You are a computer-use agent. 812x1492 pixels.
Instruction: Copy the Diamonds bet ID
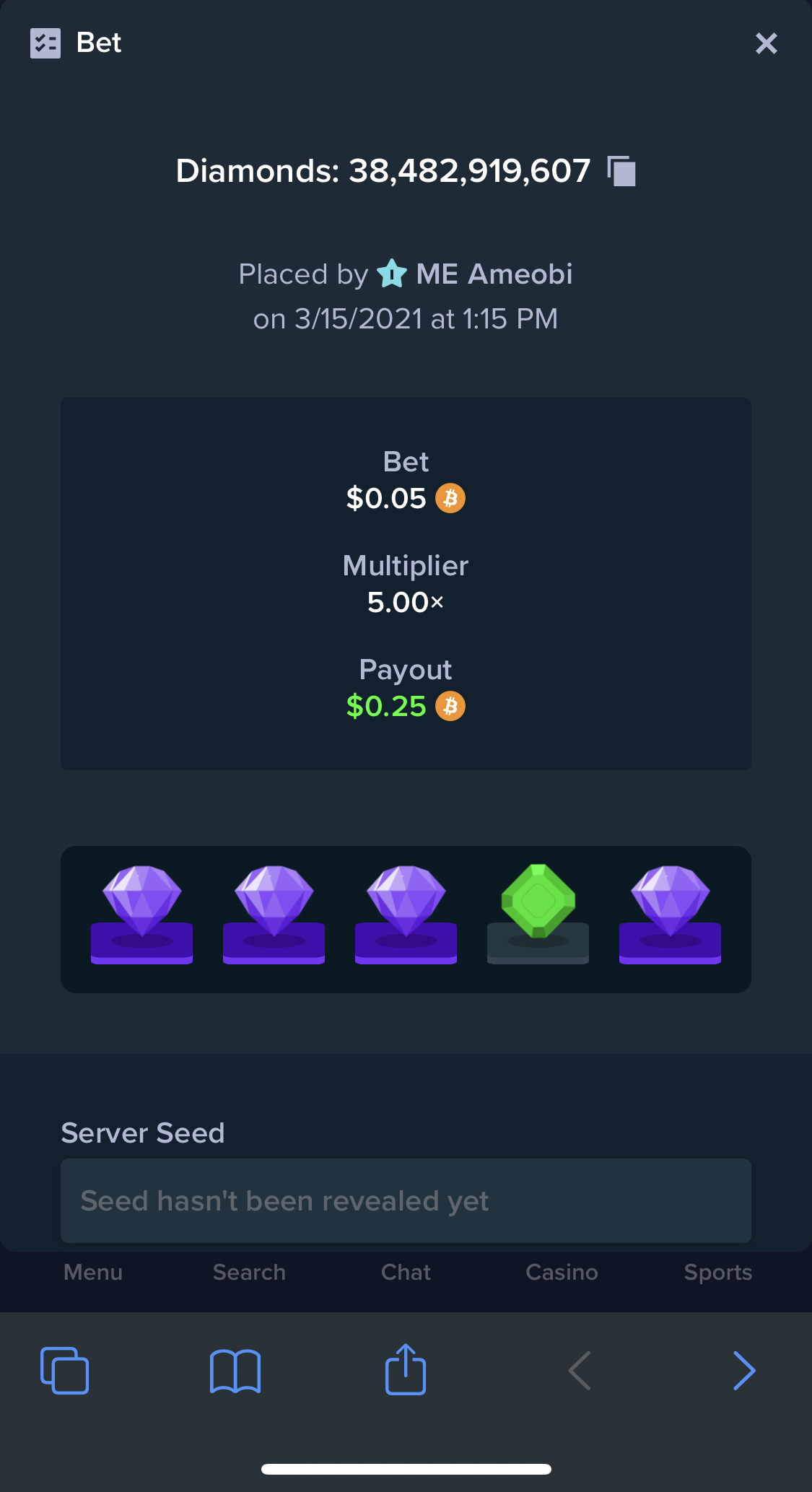(x=621, y=171)
